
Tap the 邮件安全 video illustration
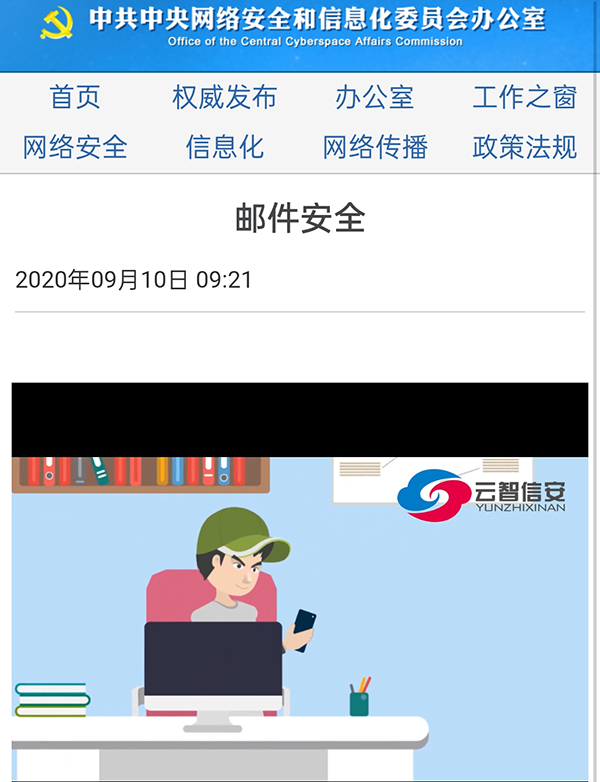click(300, 600)
